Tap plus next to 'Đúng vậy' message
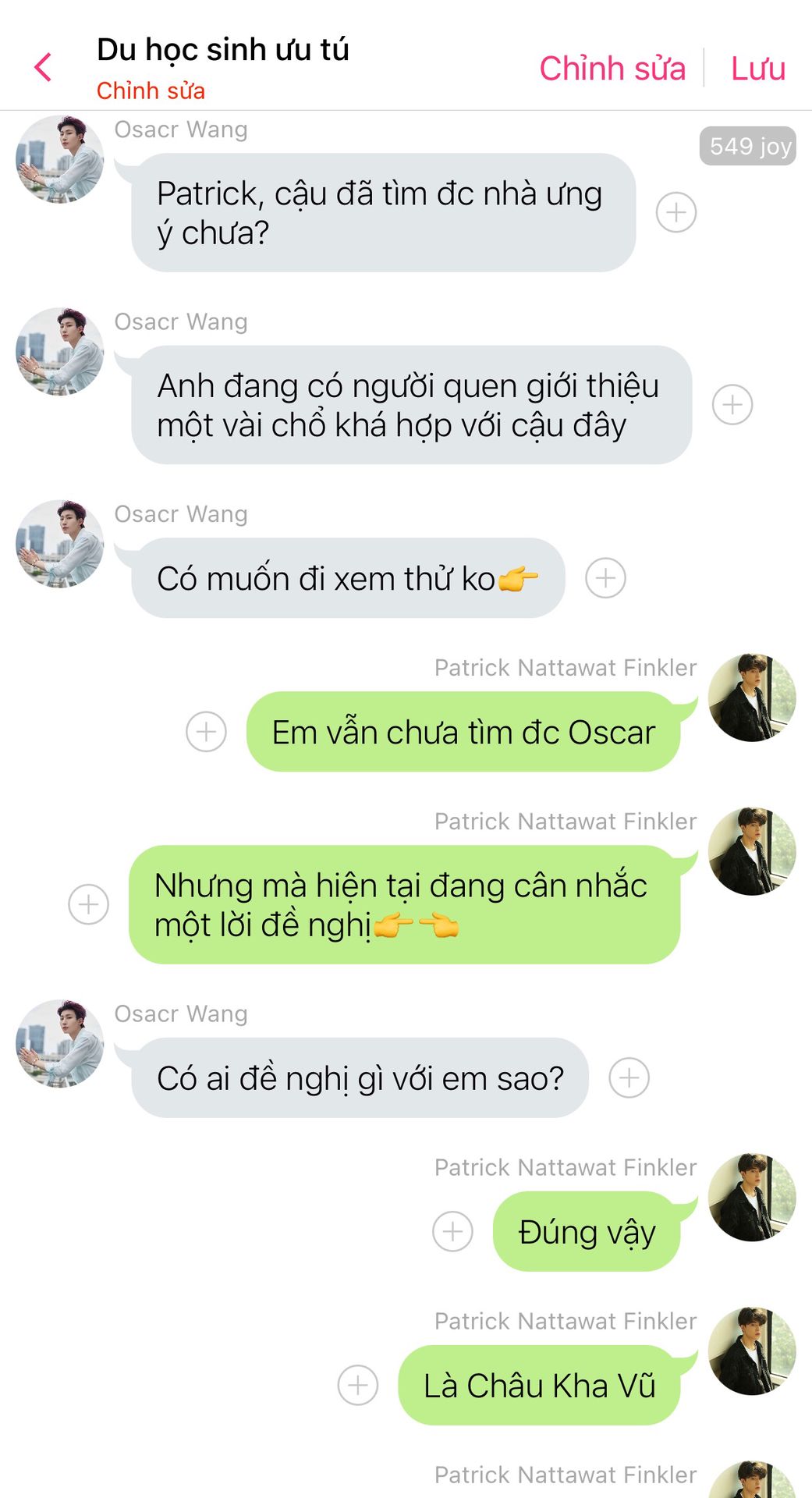812x1498 pixels. pyautogui.click(x=452, y=1231)
